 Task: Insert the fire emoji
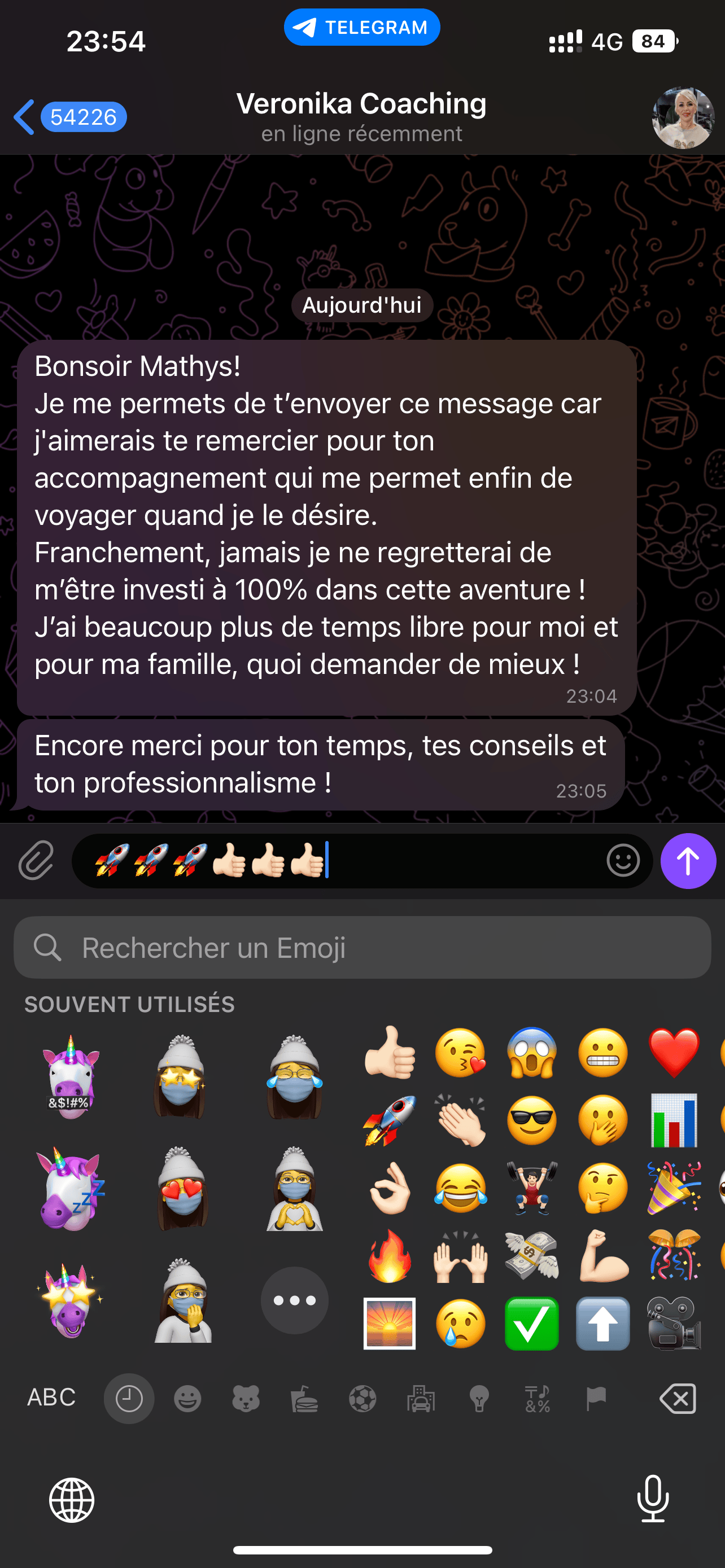click(389, 1256)
